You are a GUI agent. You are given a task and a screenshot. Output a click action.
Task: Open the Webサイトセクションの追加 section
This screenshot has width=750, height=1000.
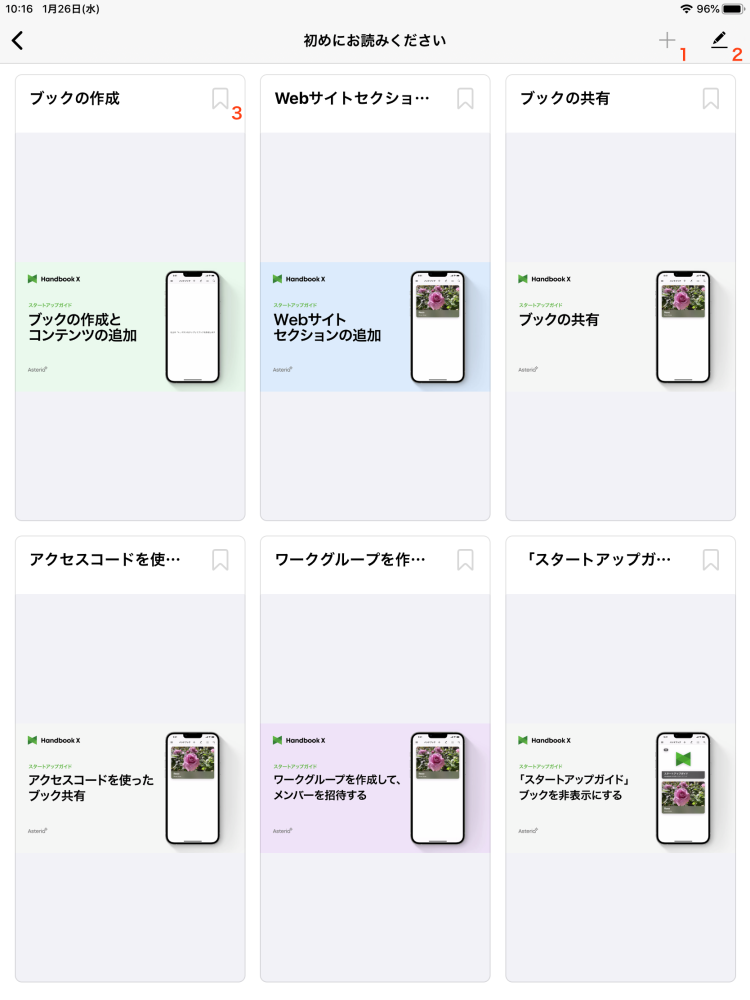[375, 327]
